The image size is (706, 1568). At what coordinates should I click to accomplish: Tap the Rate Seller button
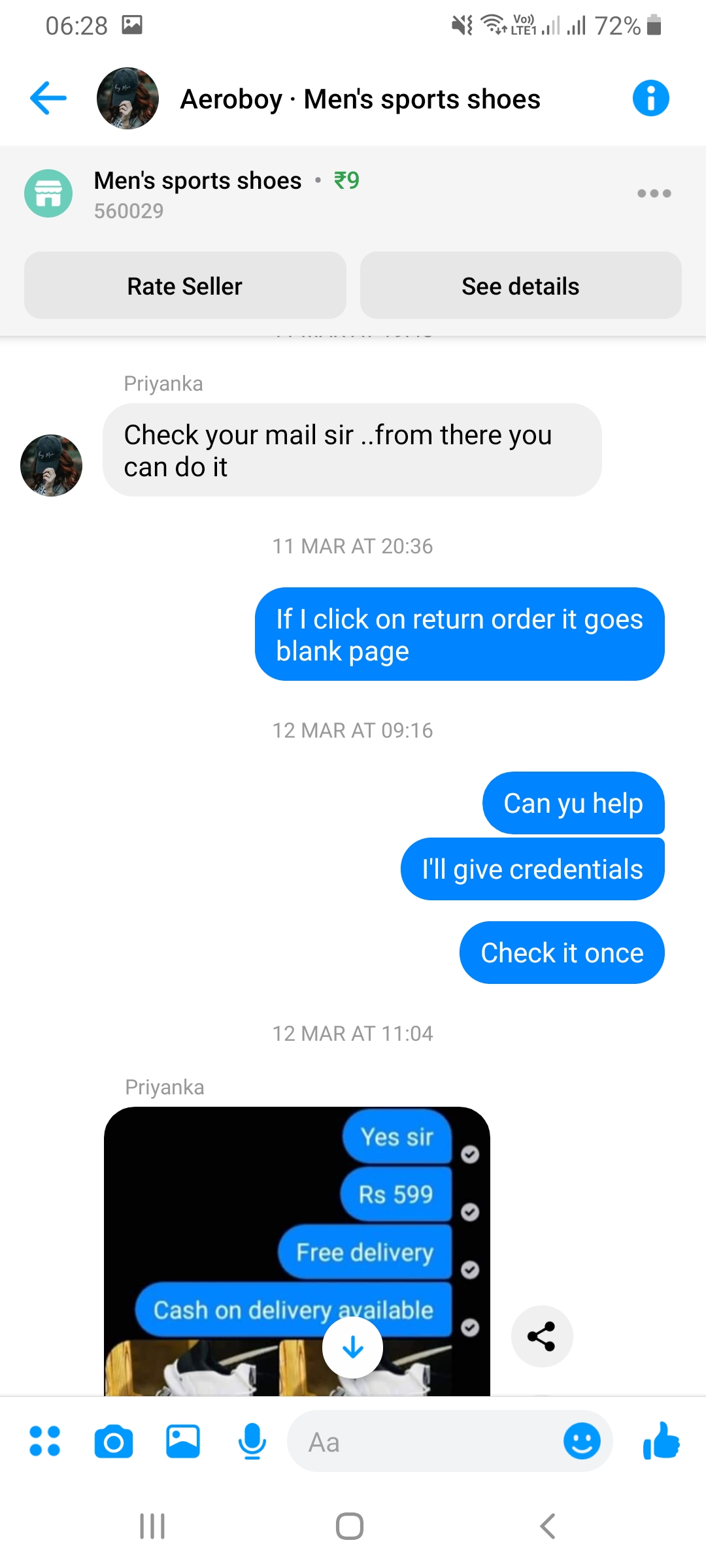point(185,286)
